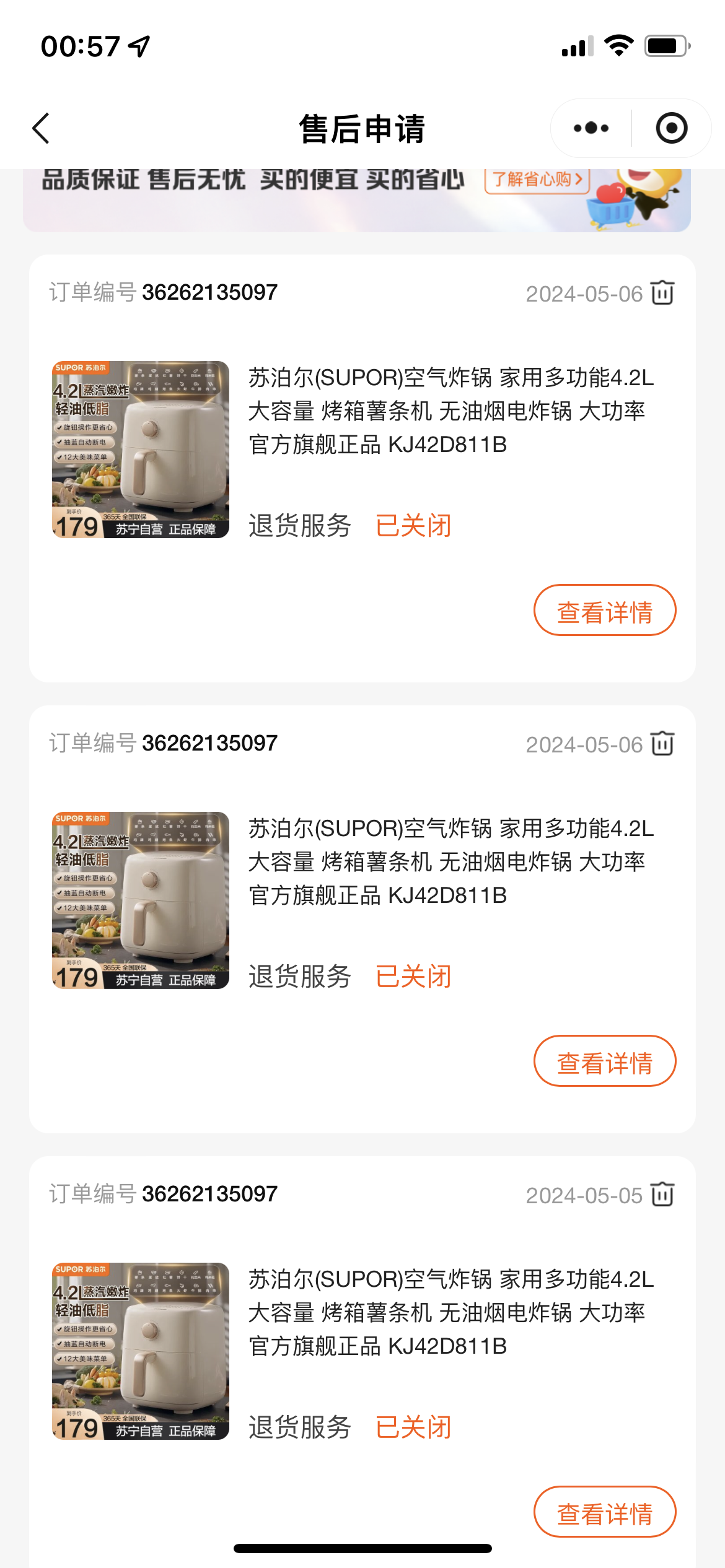The width and height of the screenshot is (725, 1568).
Task: Open the 了解省心购 banner link
Action: (537, 180)
